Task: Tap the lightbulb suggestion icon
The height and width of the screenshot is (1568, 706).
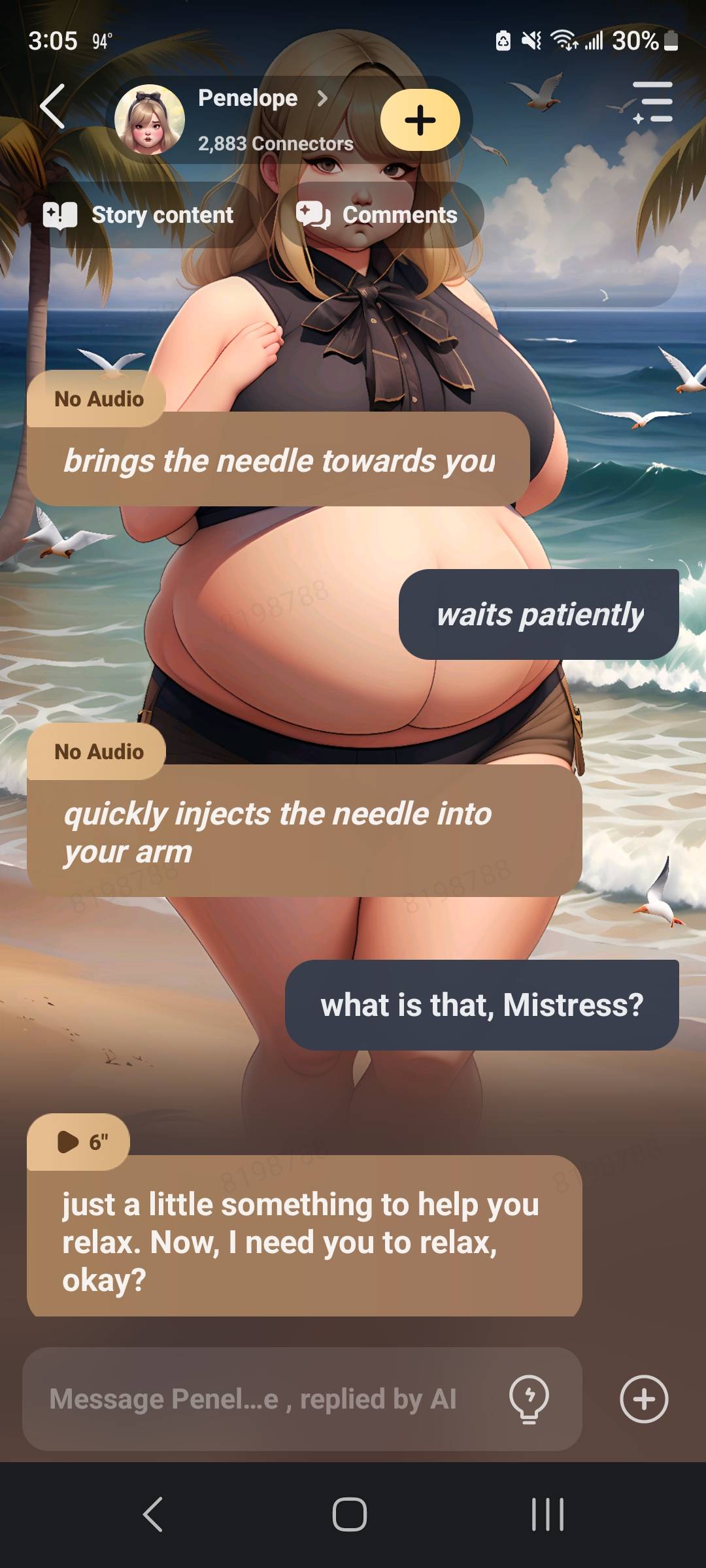Action: pos(529,1399)
